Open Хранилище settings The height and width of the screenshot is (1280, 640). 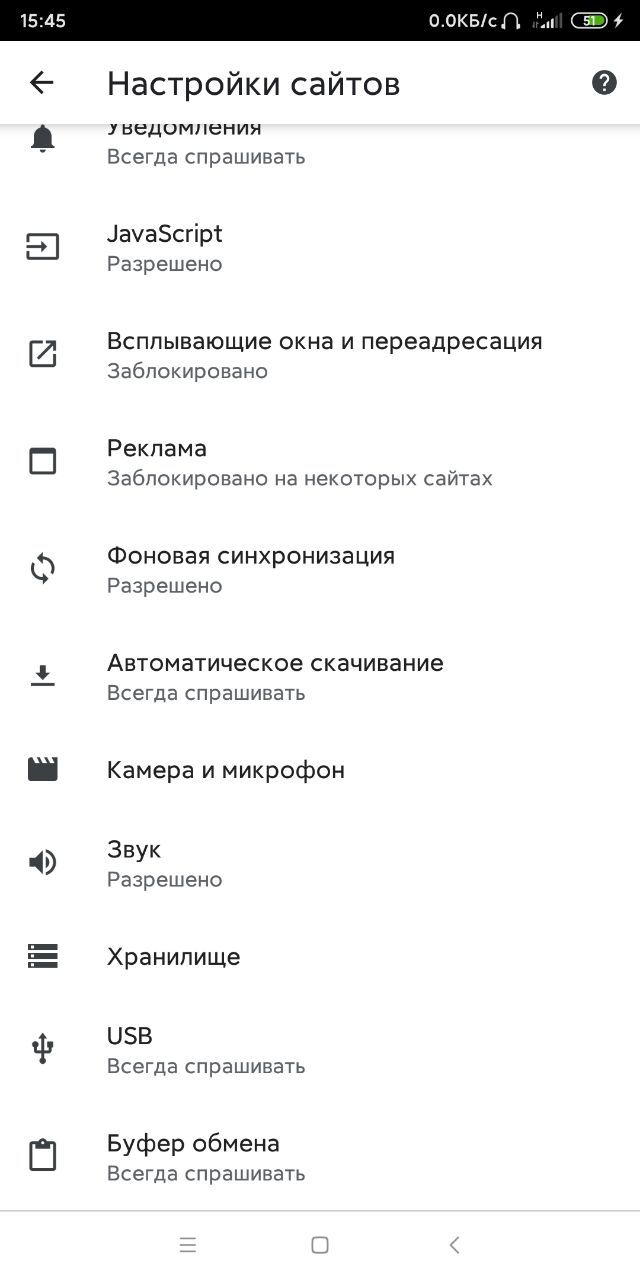(x=320, y=956)
